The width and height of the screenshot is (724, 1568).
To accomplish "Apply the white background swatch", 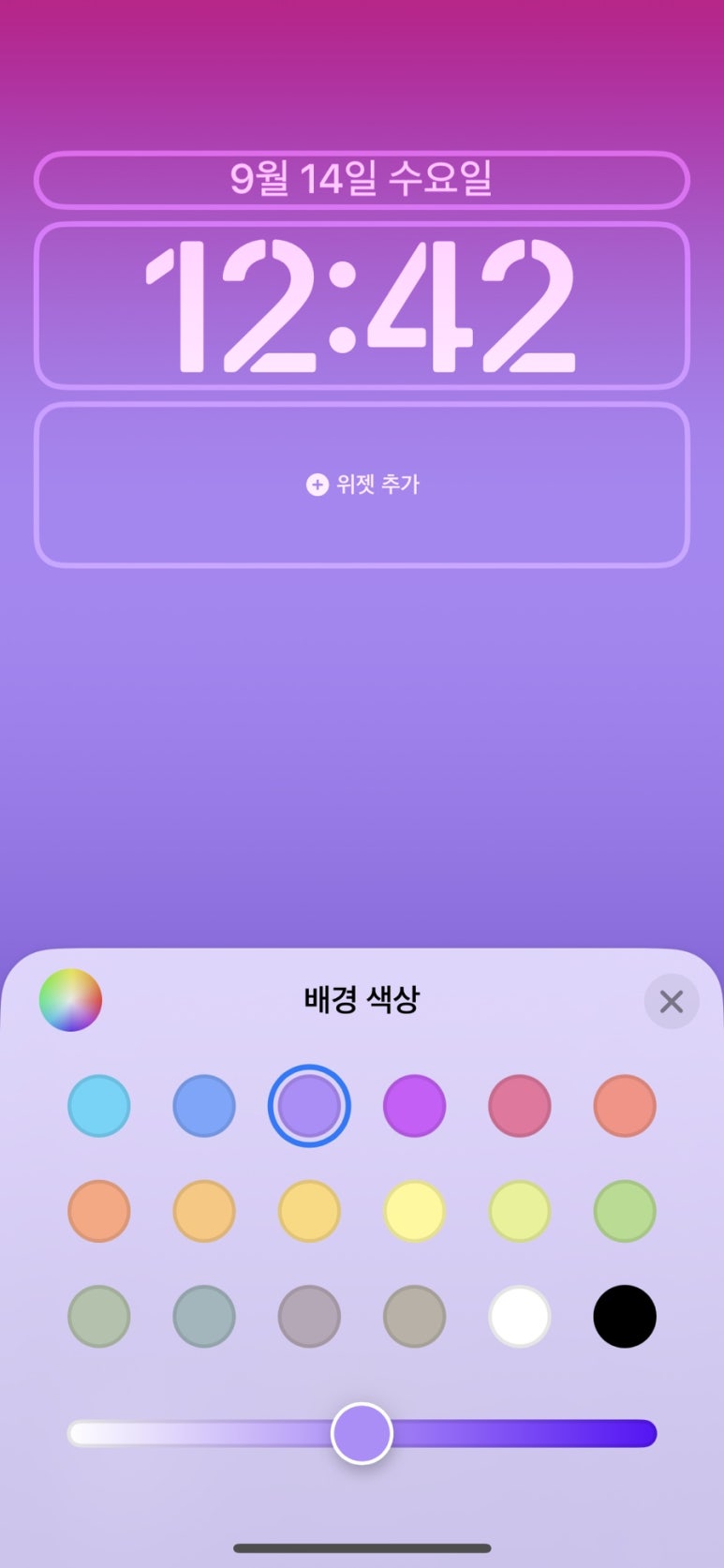I will pos(519,1316).
